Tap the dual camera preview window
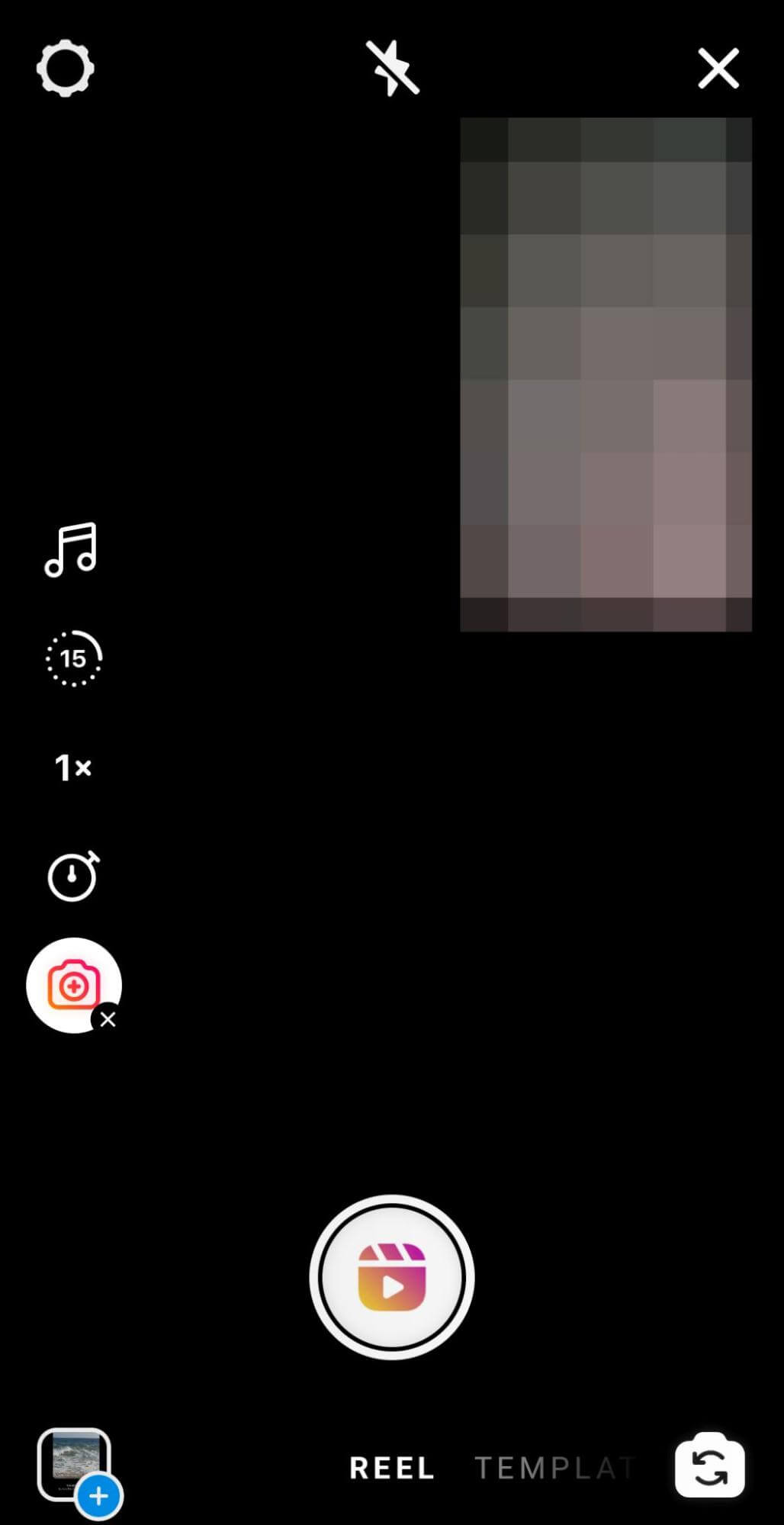This screenshot has width=784, height=1525. tap(606, 374)
